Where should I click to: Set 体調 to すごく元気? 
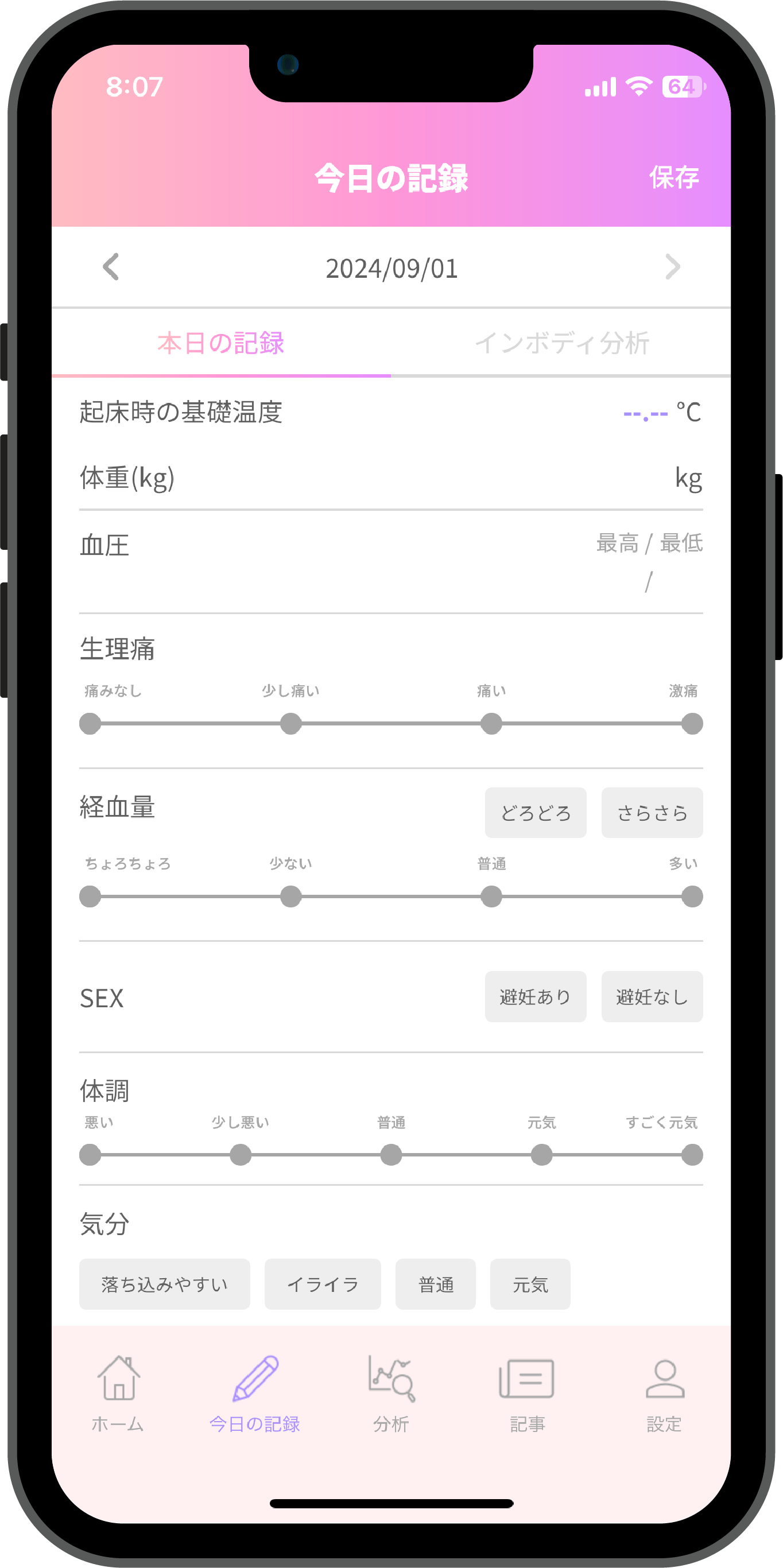click(692, 1155)
